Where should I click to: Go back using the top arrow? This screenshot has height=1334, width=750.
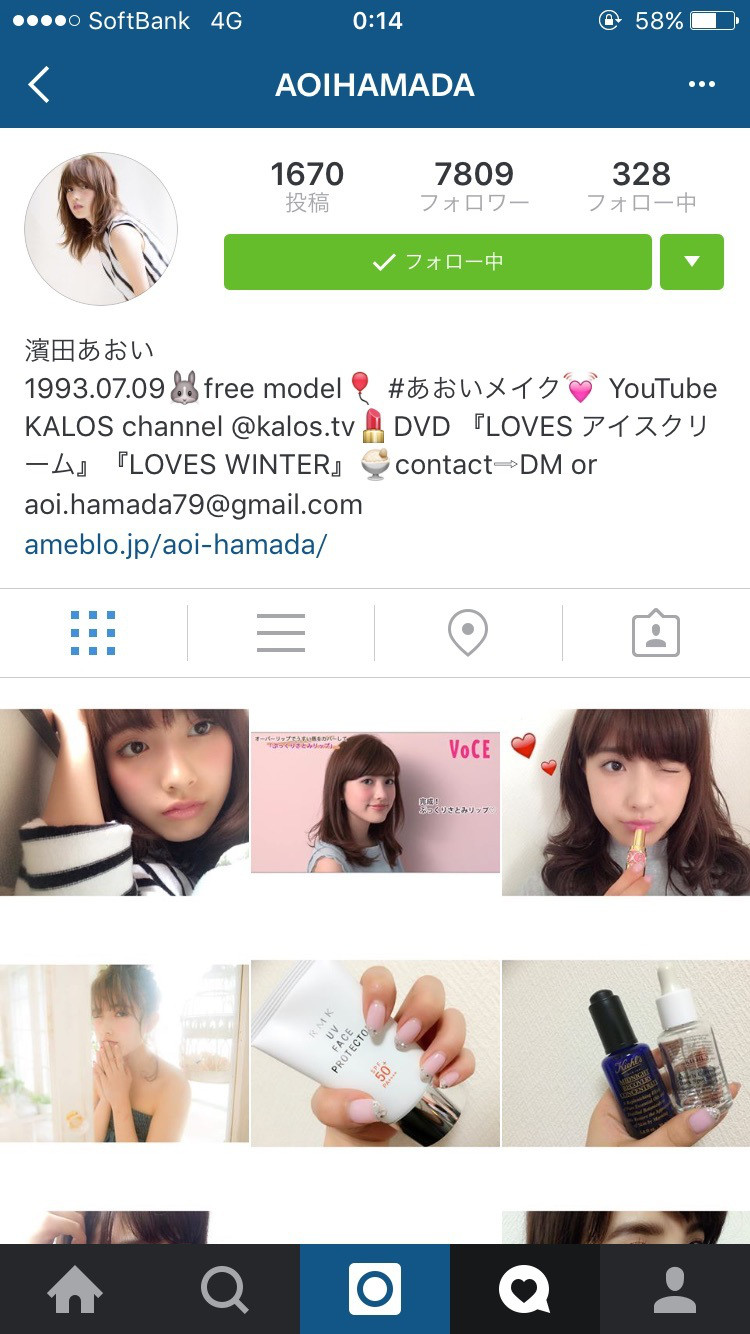(39, 85)
